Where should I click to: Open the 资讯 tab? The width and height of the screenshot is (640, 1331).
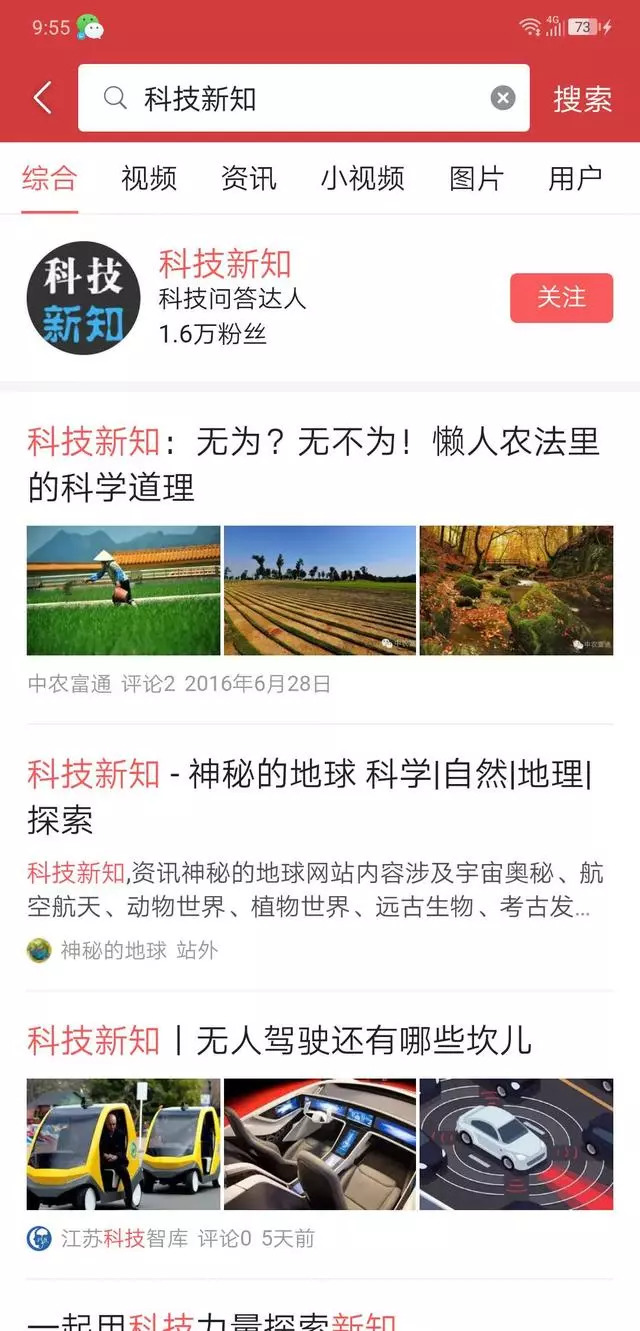(x=248, y=179)
